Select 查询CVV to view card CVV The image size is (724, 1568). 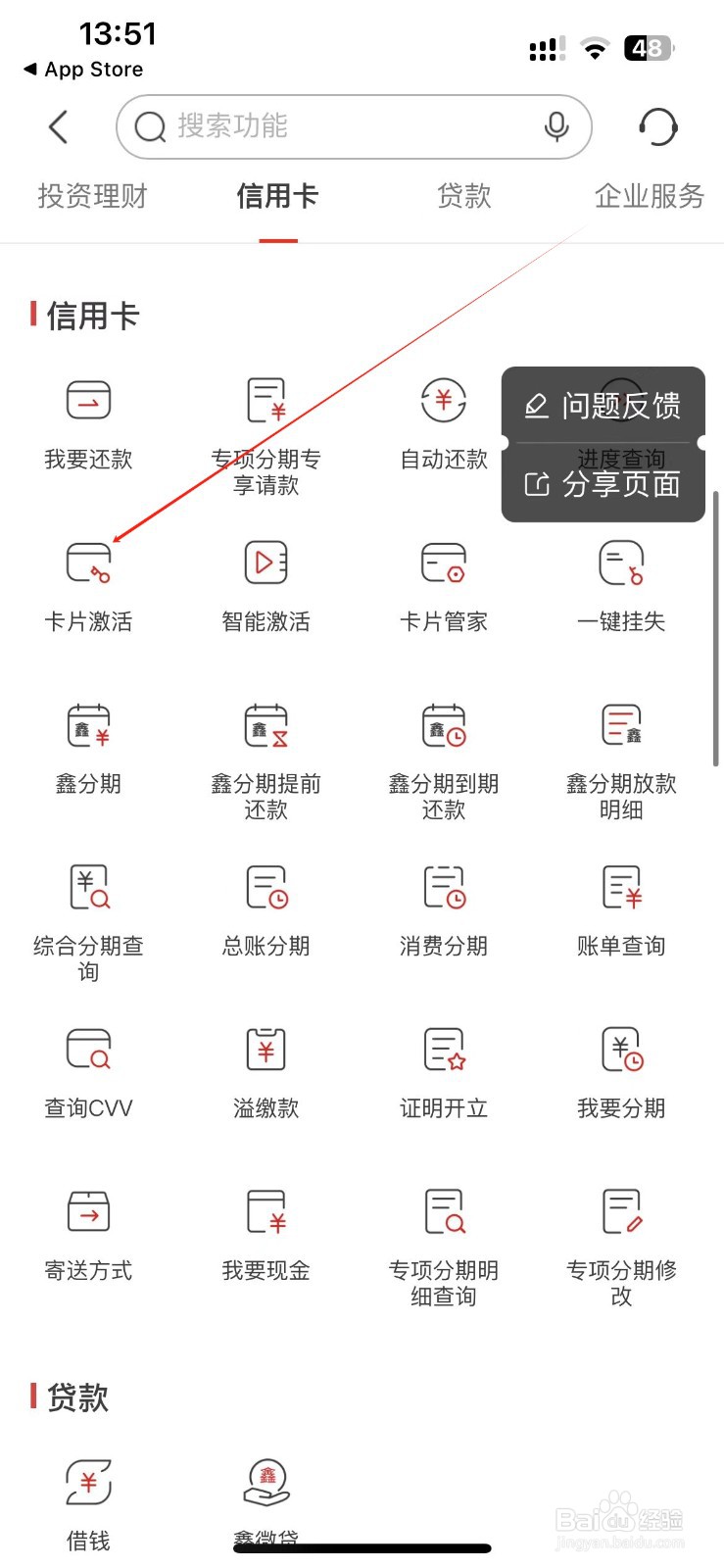(x=88, y=1068)
